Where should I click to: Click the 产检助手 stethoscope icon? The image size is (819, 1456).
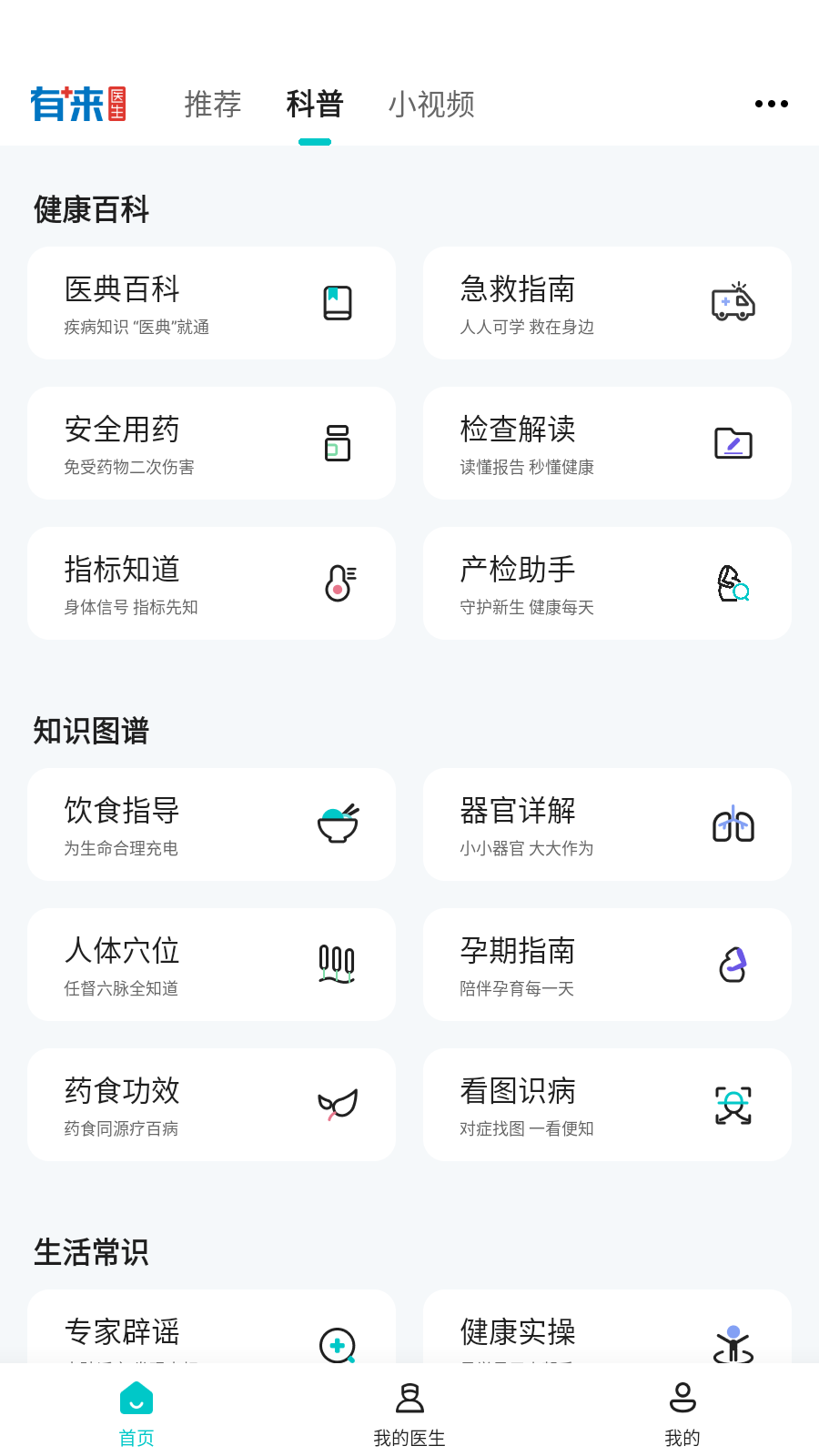[x=732, y=583]
